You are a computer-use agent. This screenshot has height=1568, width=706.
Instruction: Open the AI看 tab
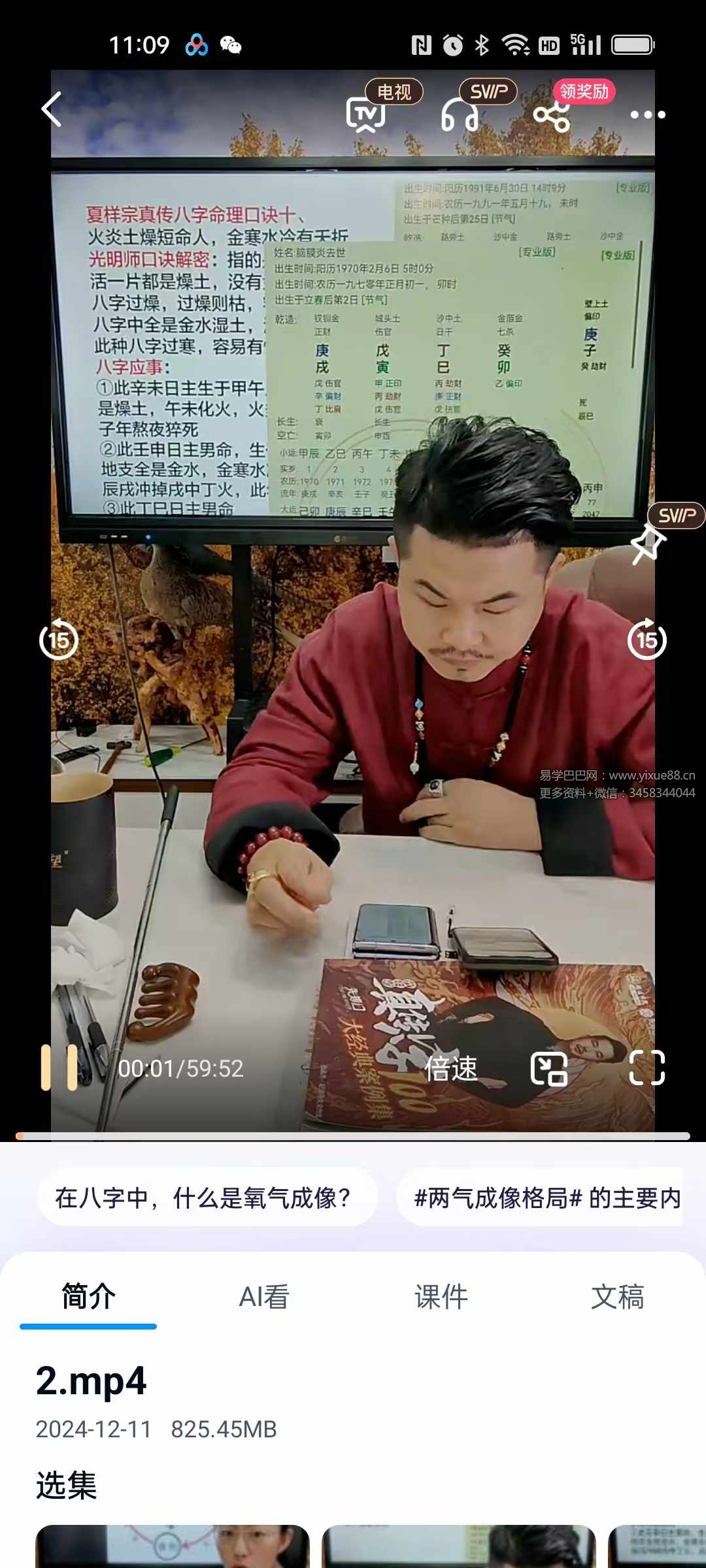(x=264, y=1297)
